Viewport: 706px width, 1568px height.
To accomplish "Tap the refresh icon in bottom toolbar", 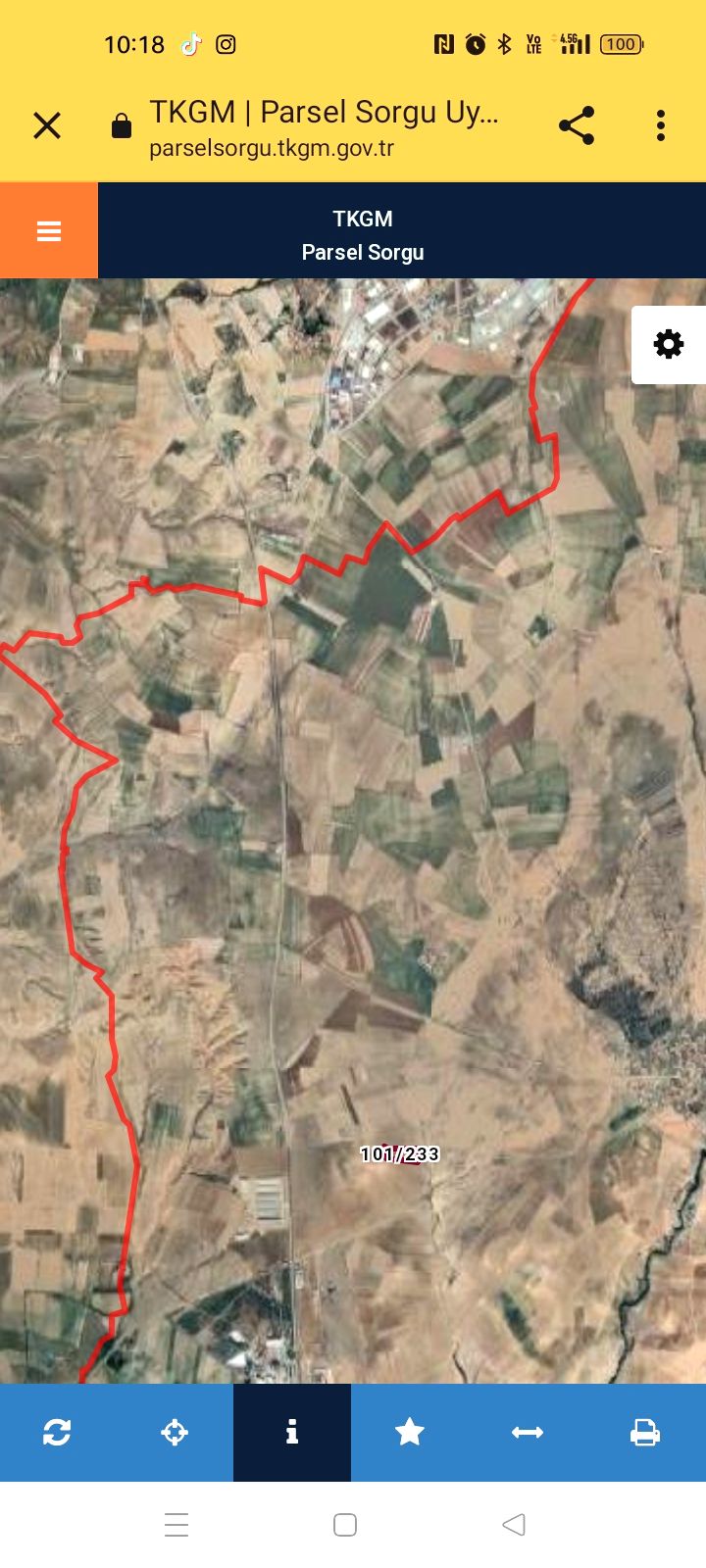I will pyautogui.click(x=57, y=1433).
